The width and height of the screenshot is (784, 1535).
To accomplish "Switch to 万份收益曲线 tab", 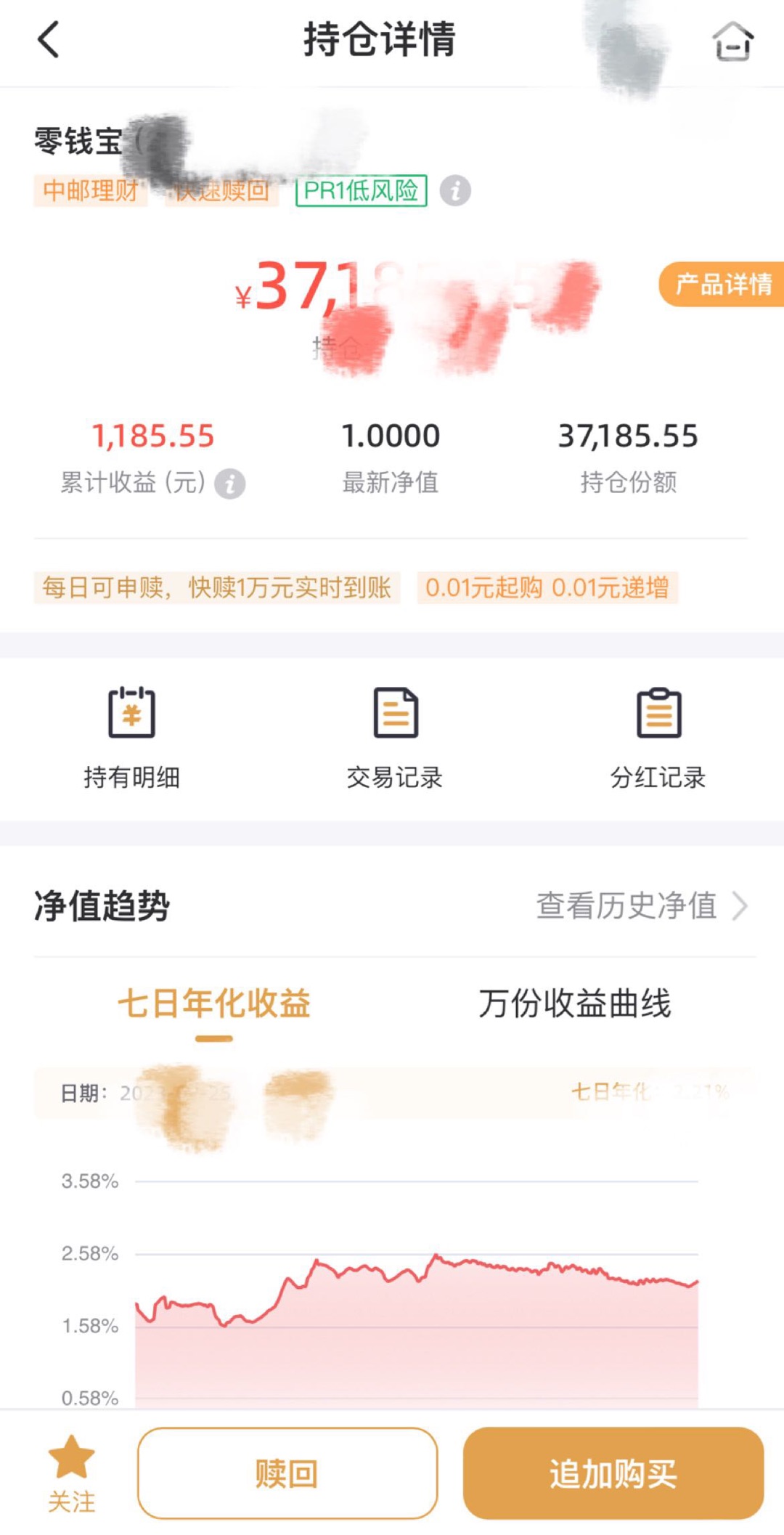I will (x=575, y=1004).
